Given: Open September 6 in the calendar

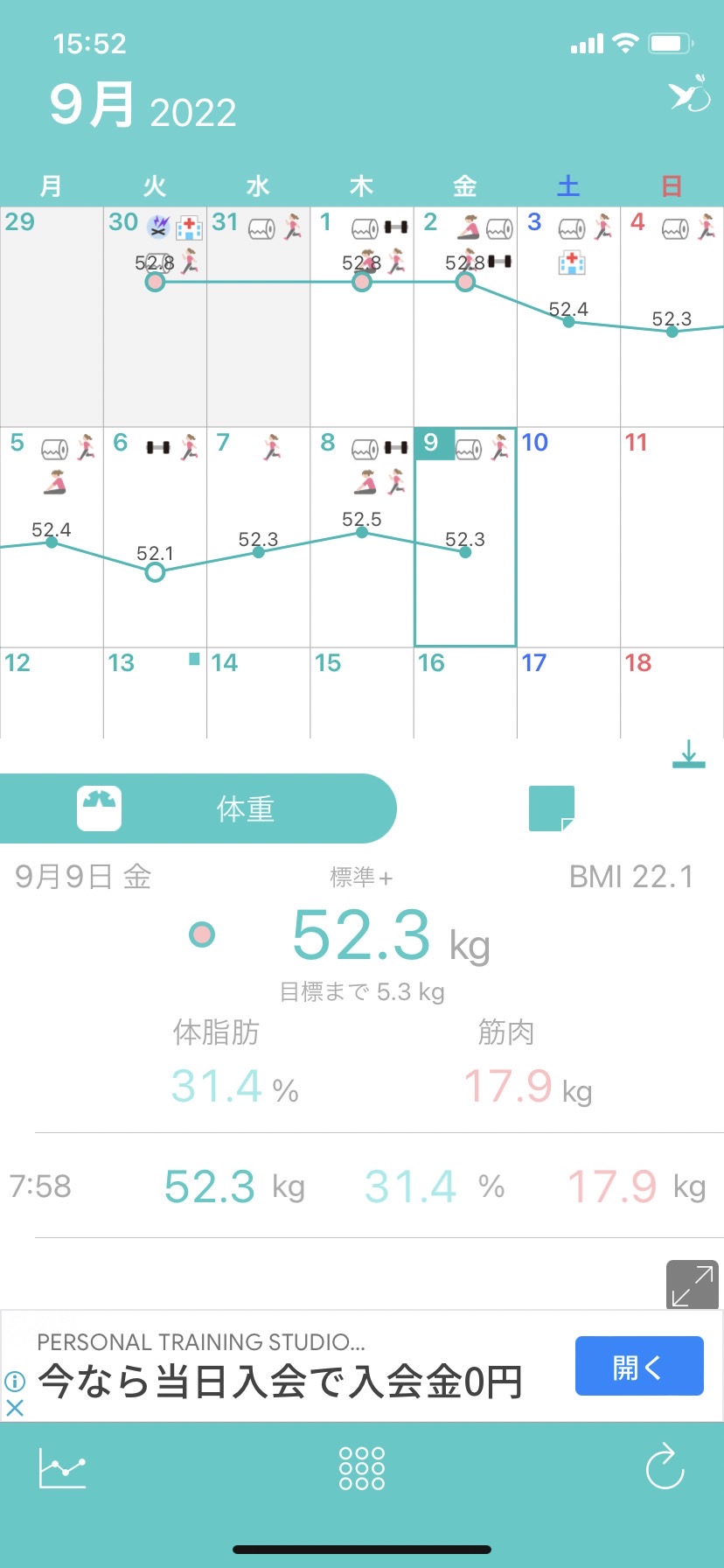Looking at the screenshot, I should (x=156, y=537).
